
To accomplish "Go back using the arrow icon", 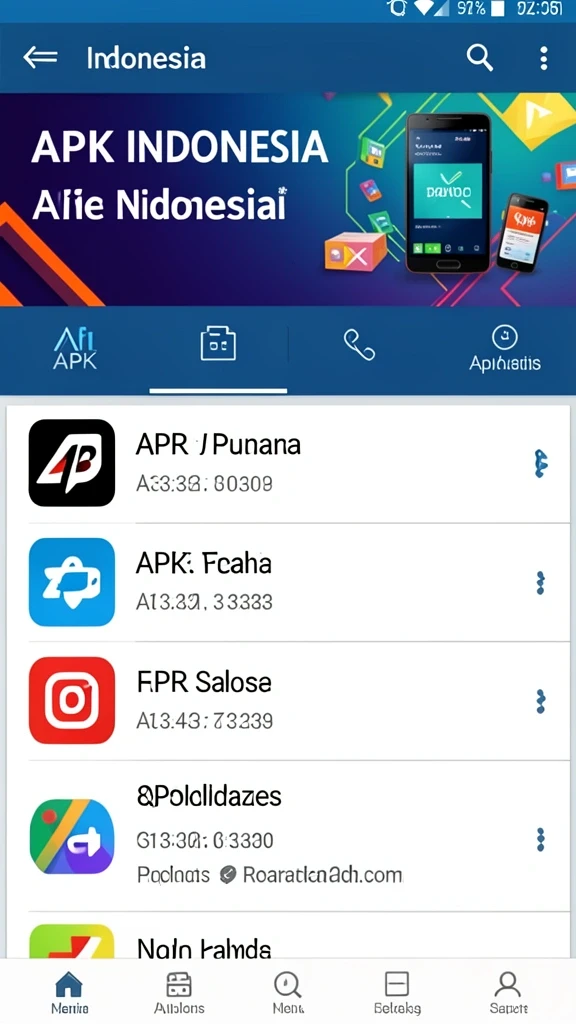I will (40, 58).
